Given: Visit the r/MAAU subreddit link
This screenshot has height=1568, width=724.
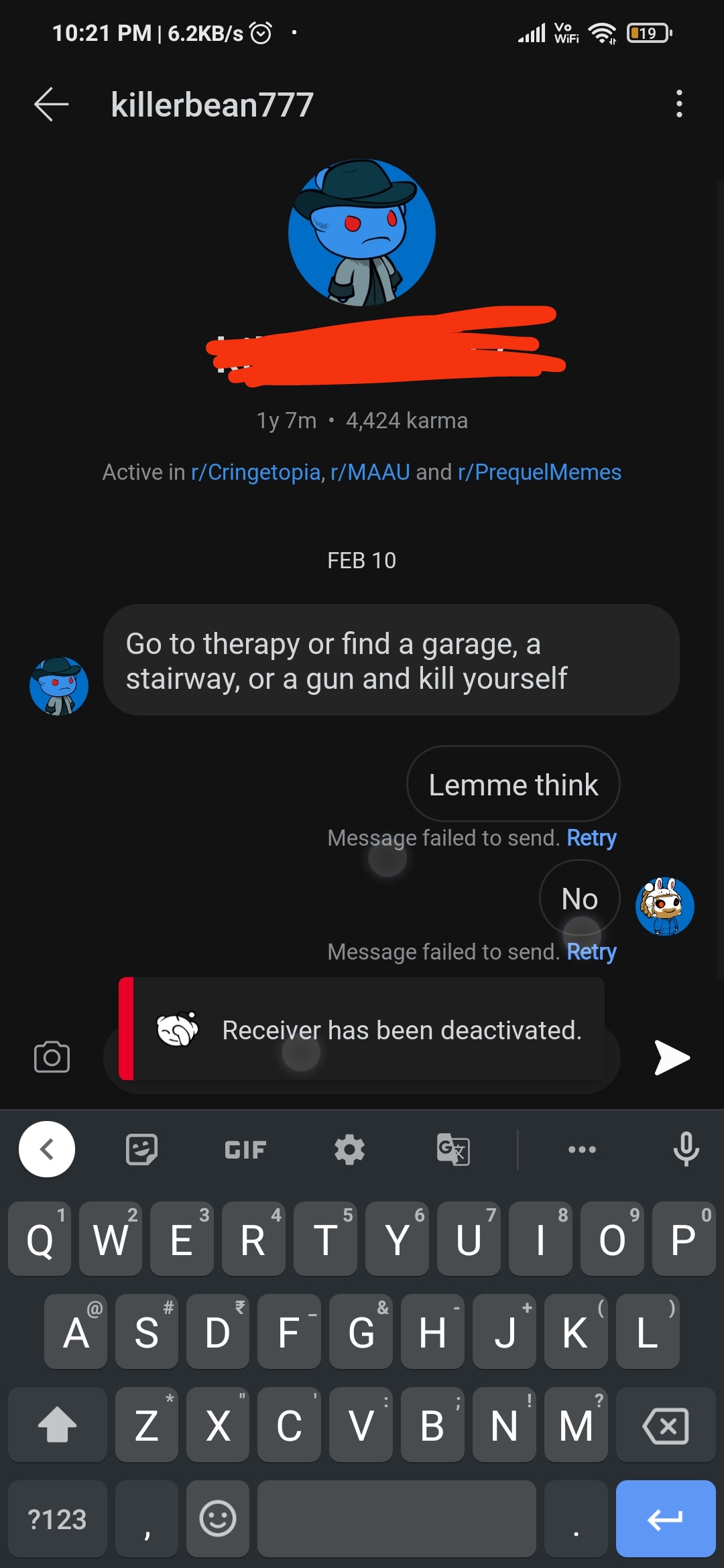Looking at the screenshot, I should click(x=370, y=472).
